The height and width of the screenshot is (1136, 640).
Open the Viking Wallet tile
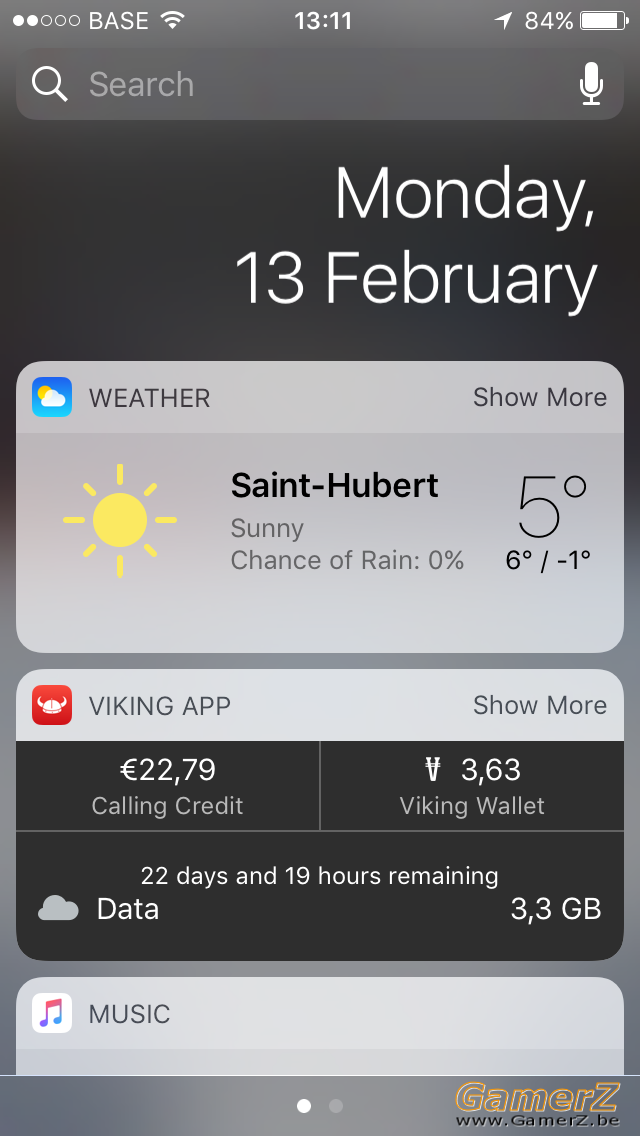tap(472, 786)
